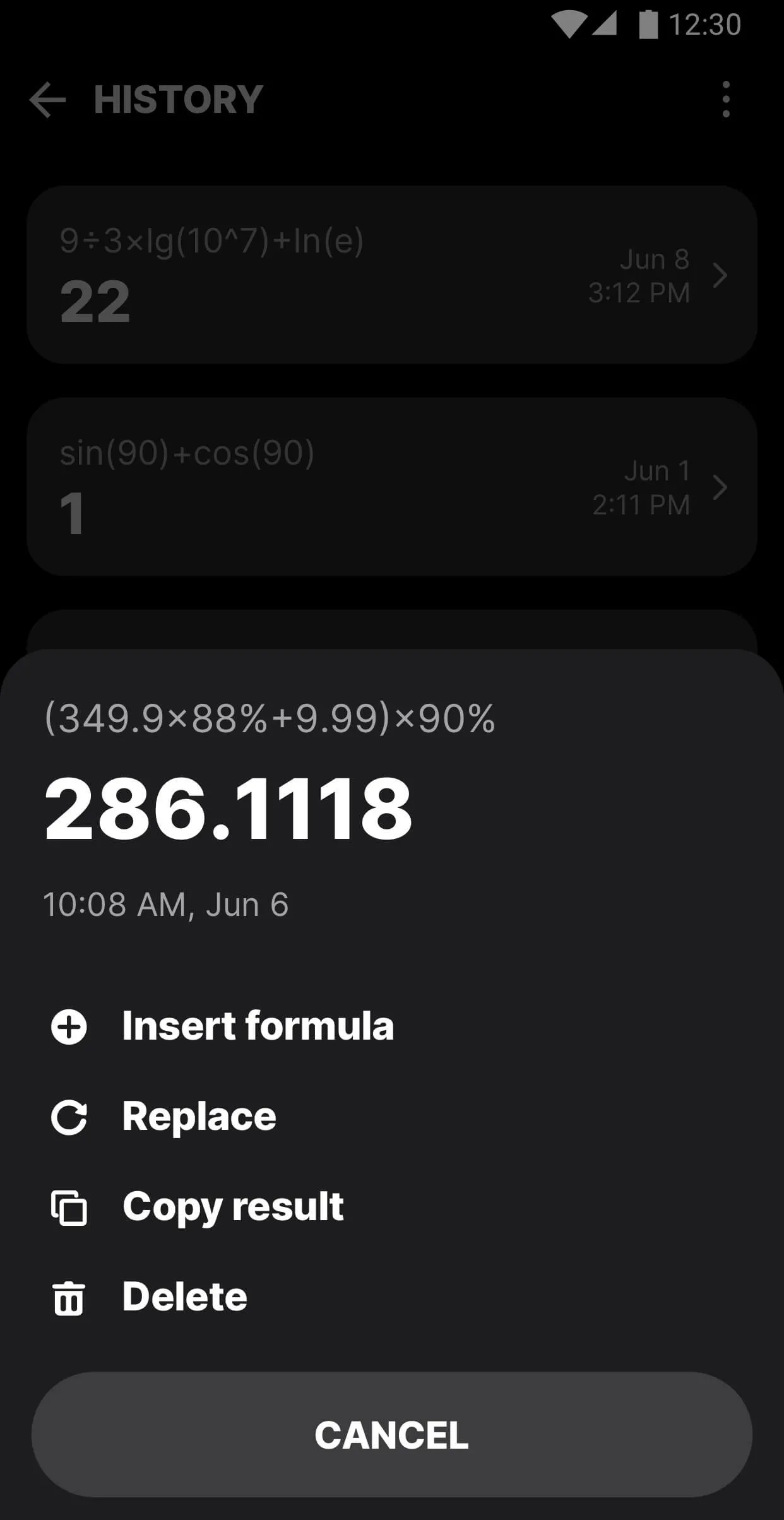Select the Replace circular arrow icon
The height and width of the screenshot is (1520, 784).
(69, 1116)
